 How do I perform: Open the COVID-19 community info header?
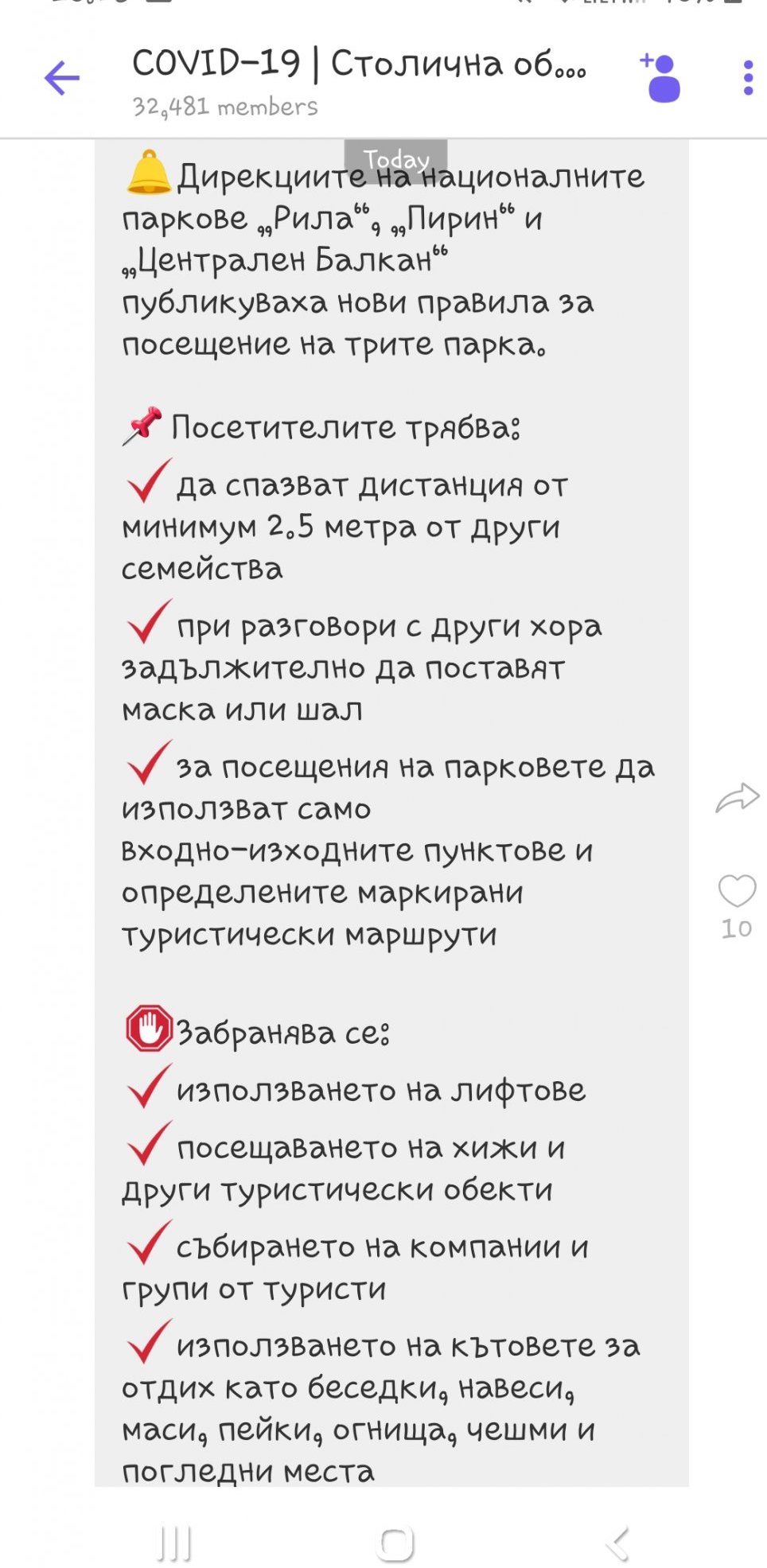tap(358, 80)
